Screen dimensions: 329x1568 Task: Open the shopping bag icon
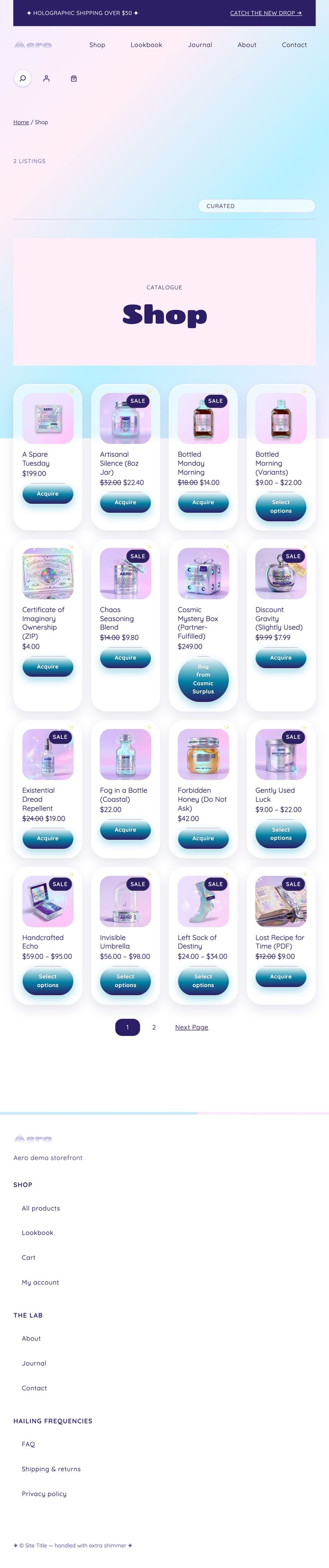pos(74,78)
